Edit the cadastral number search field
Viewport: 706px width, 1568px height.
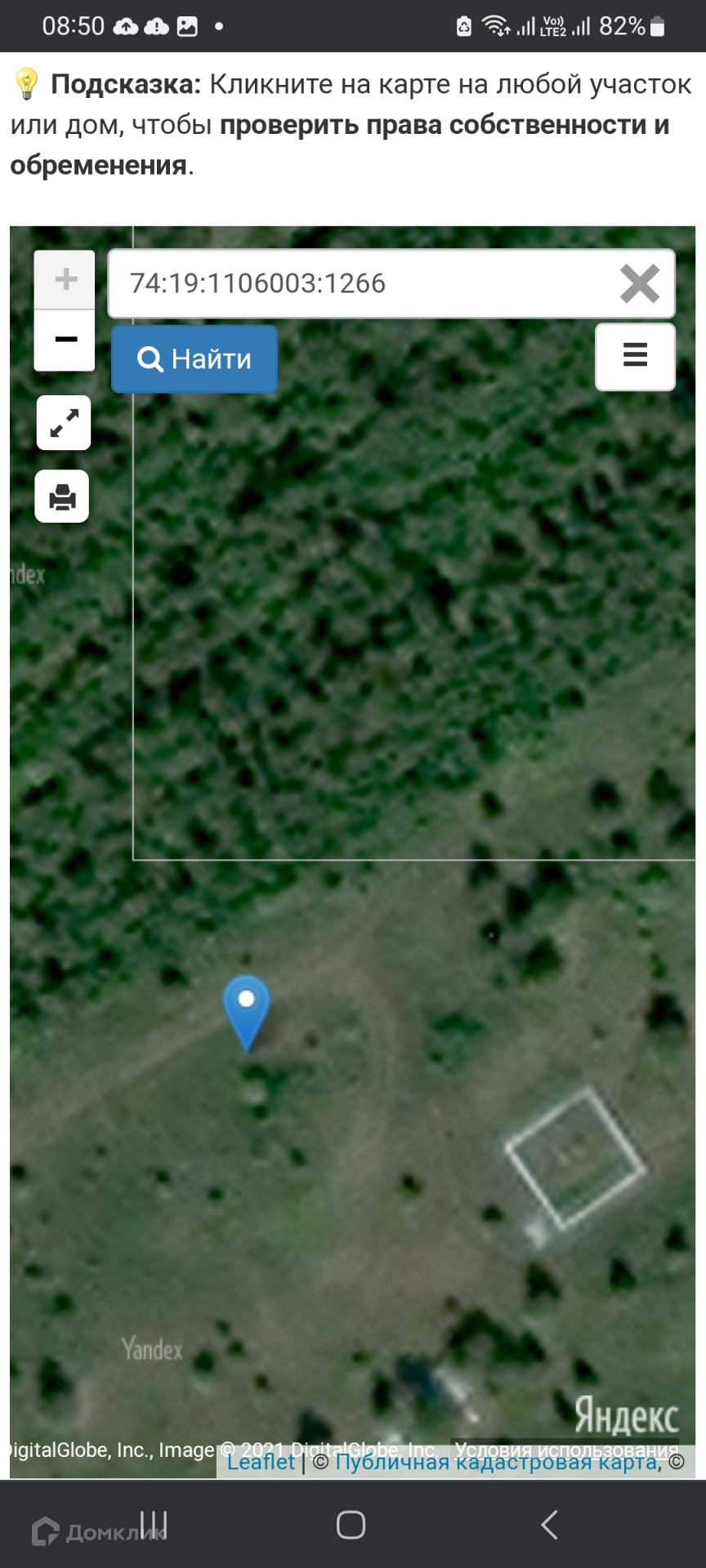click(x=360, y=283)
